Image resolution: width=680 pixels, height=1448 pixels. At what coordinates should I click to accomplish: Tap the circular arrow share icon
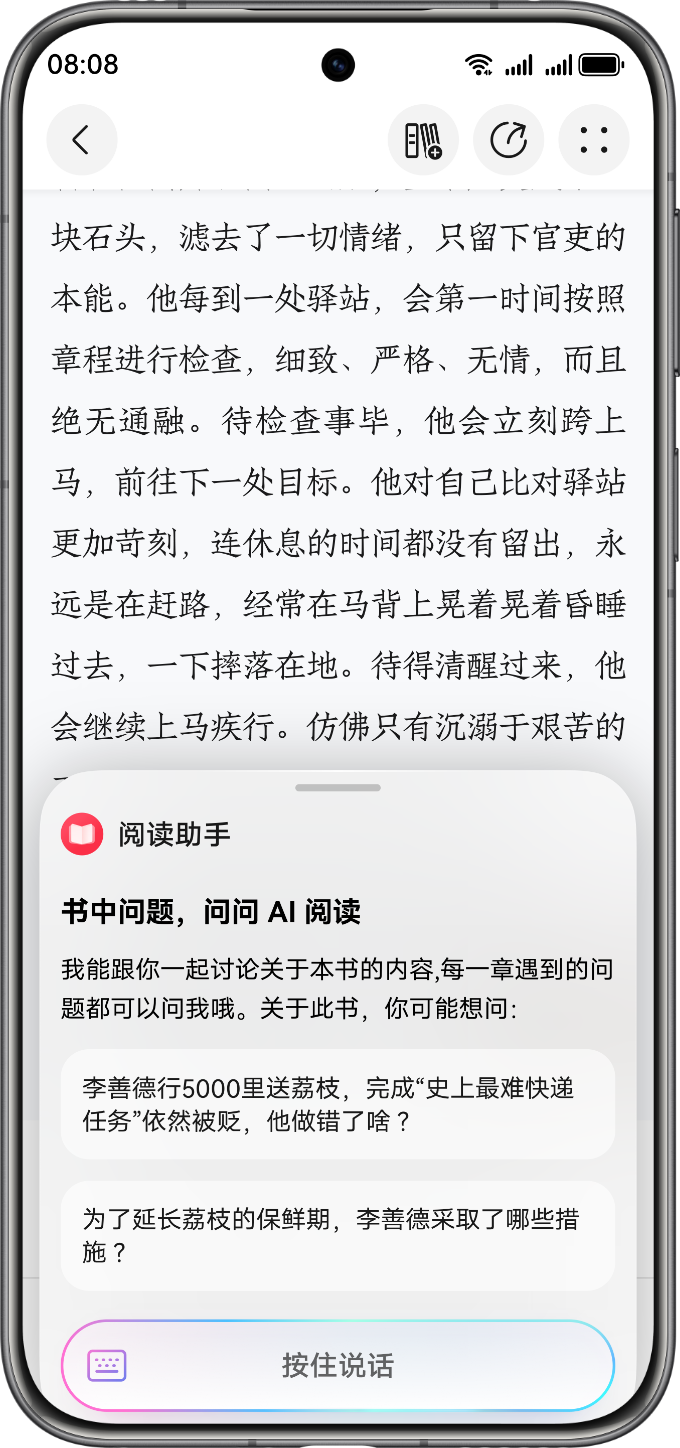[x=508, y=140]
